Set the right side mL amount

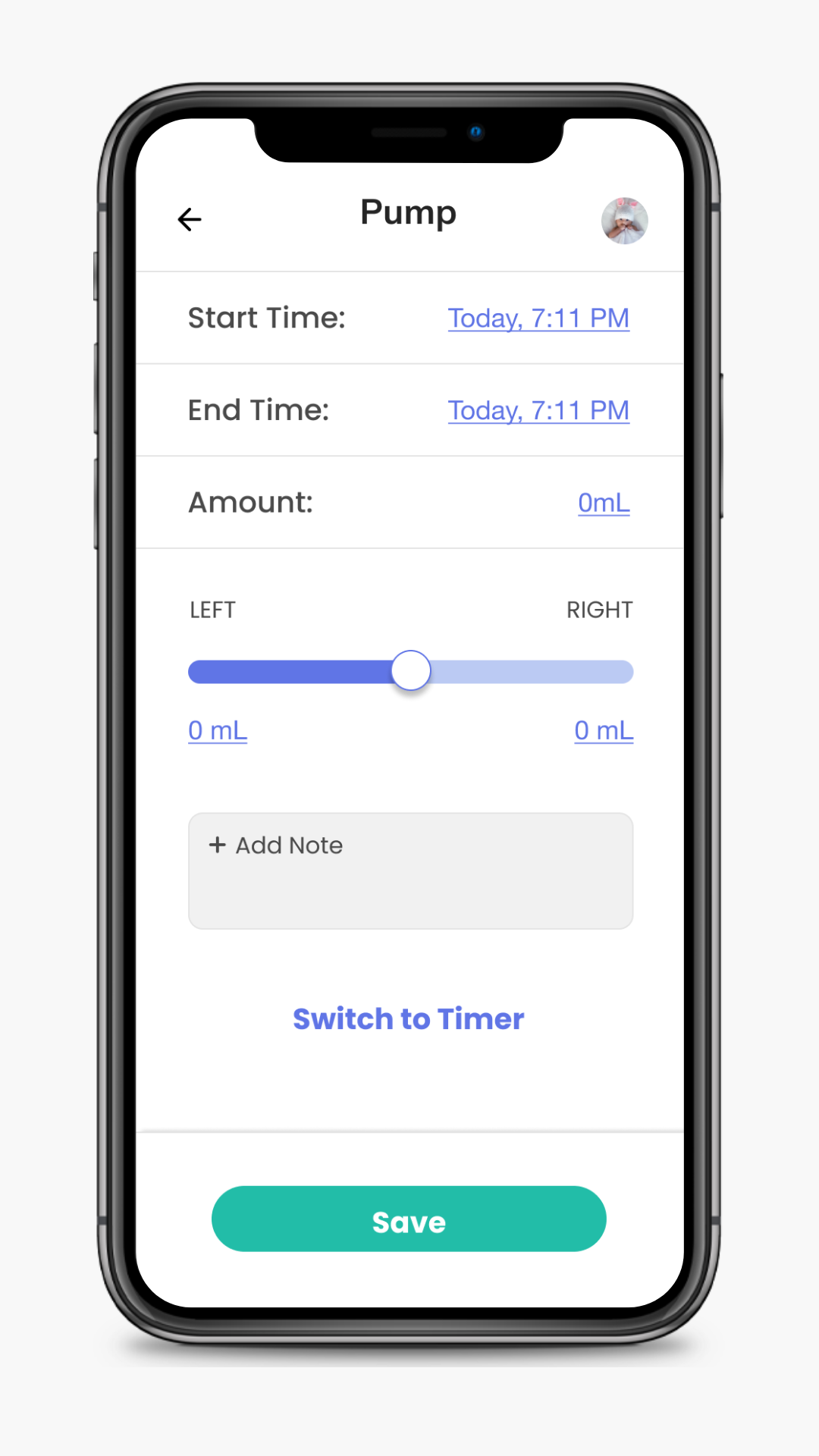pyautogui.click(x=604, y=731)
